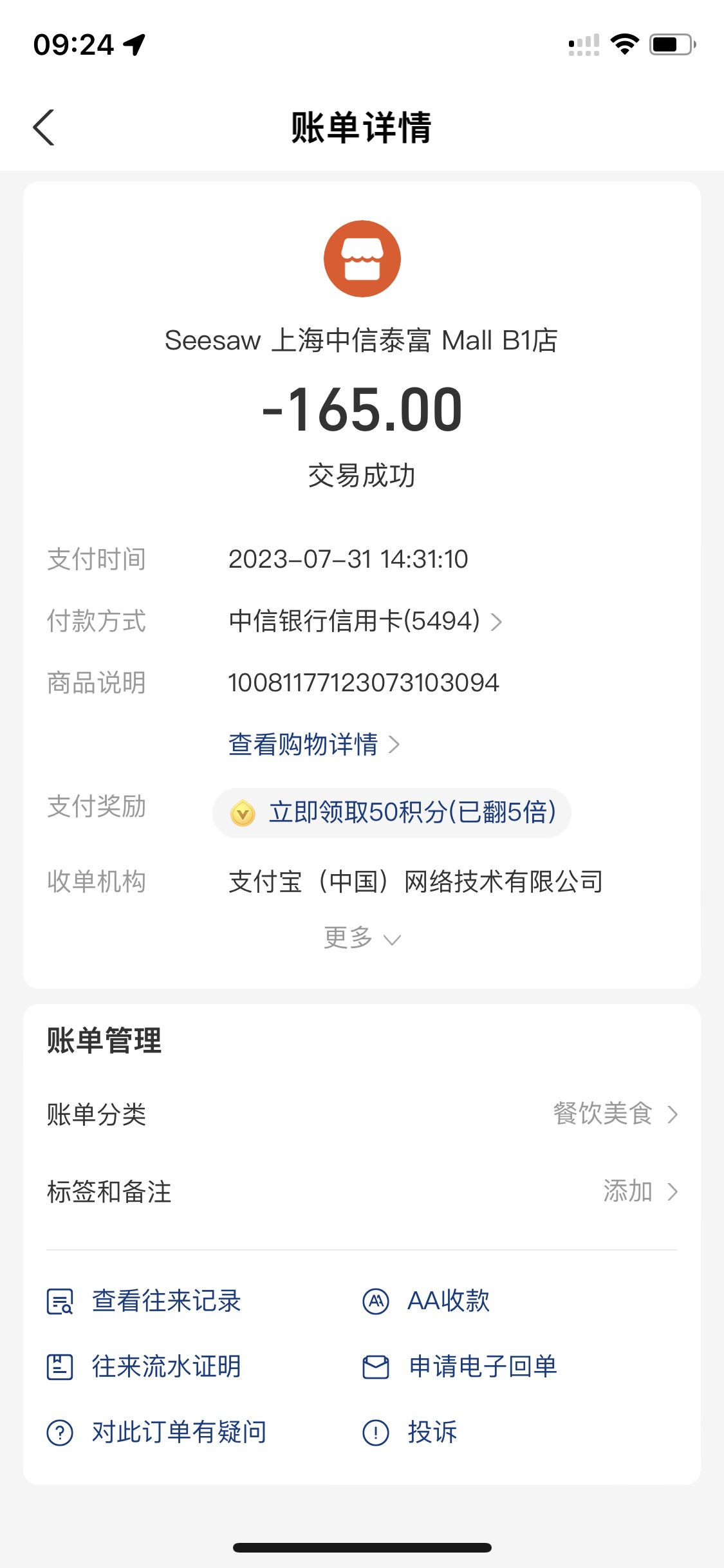Open 查看购物详情 link
724x1568 pixels.
click(x=314, y=745)
